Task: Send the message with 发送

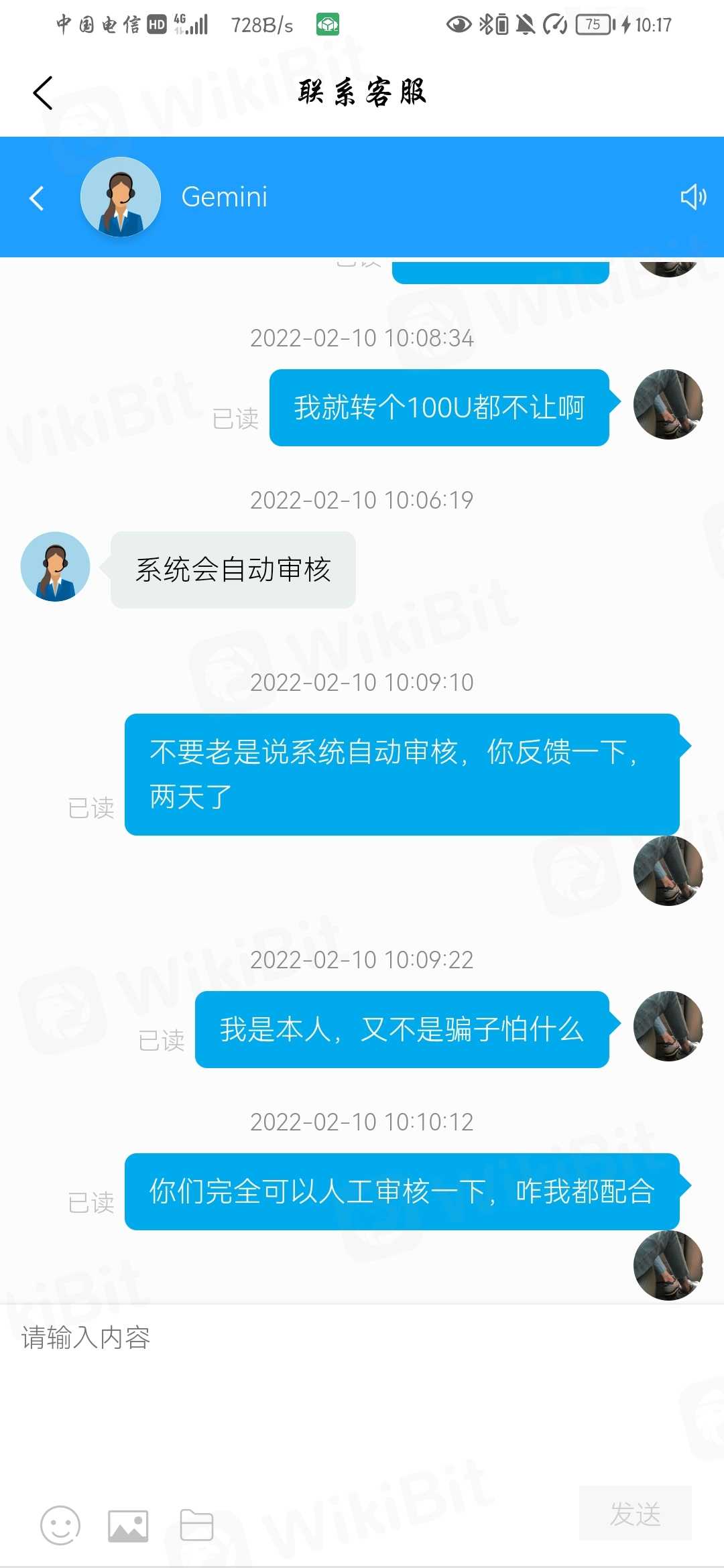Action: click(x=635, y=1514)
